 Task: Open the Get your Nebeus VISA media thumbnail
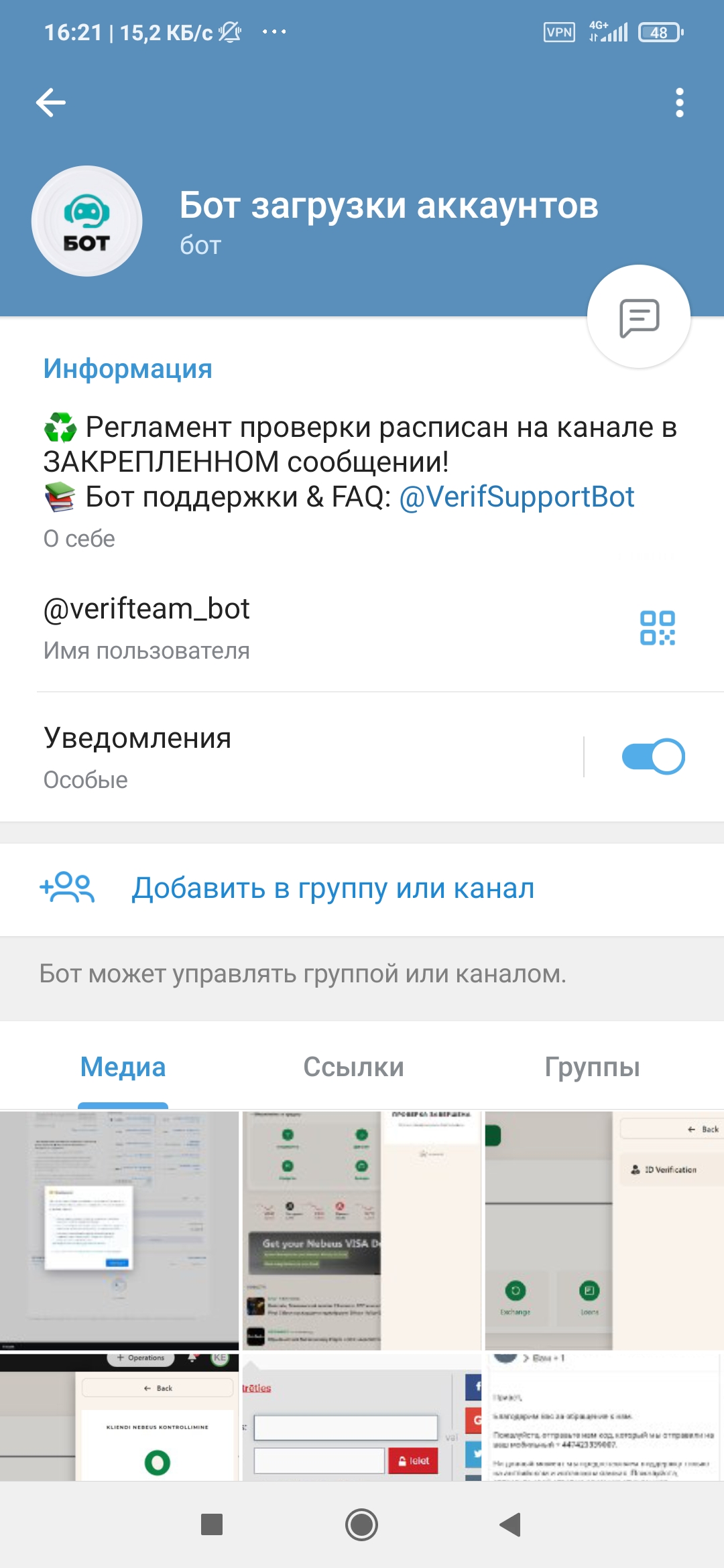[362, 1230]
